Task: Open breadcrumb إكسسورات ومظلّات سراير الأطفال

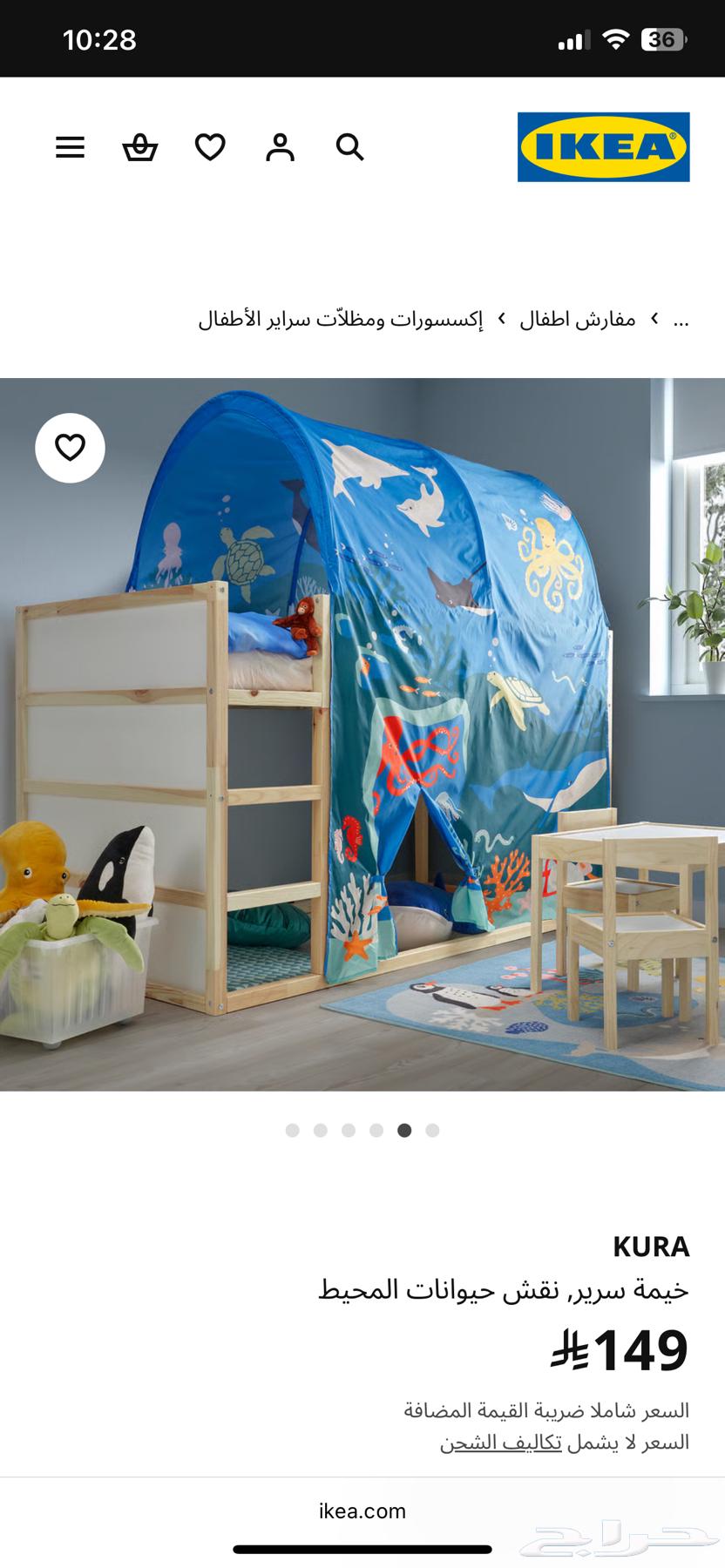Action: pos(341,320)
